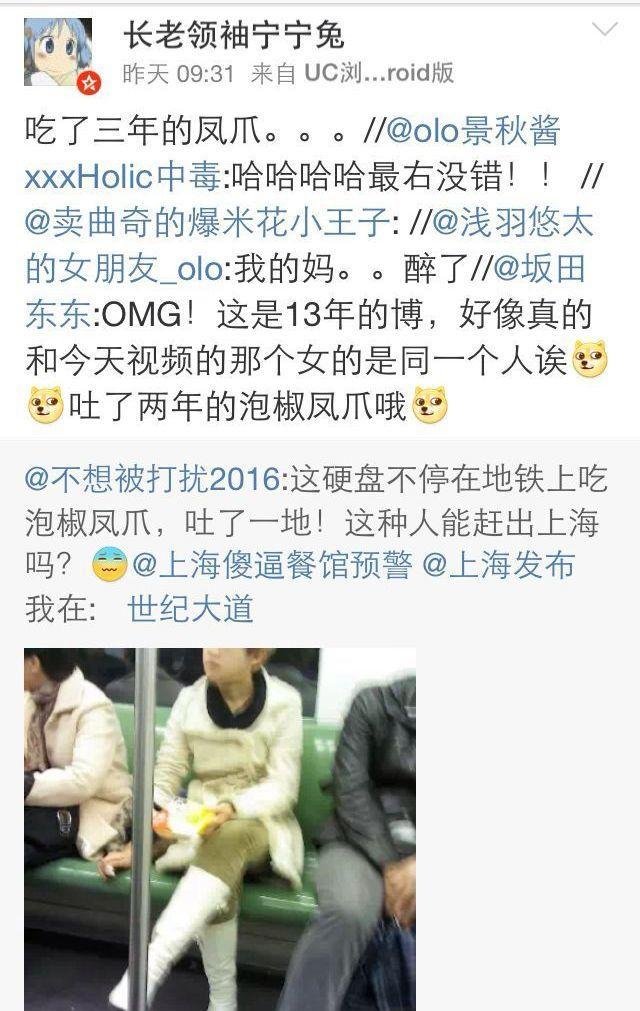The image size is (640, 1011).
Task: Expand the post options chevron
Action: (x=605, y=31)
